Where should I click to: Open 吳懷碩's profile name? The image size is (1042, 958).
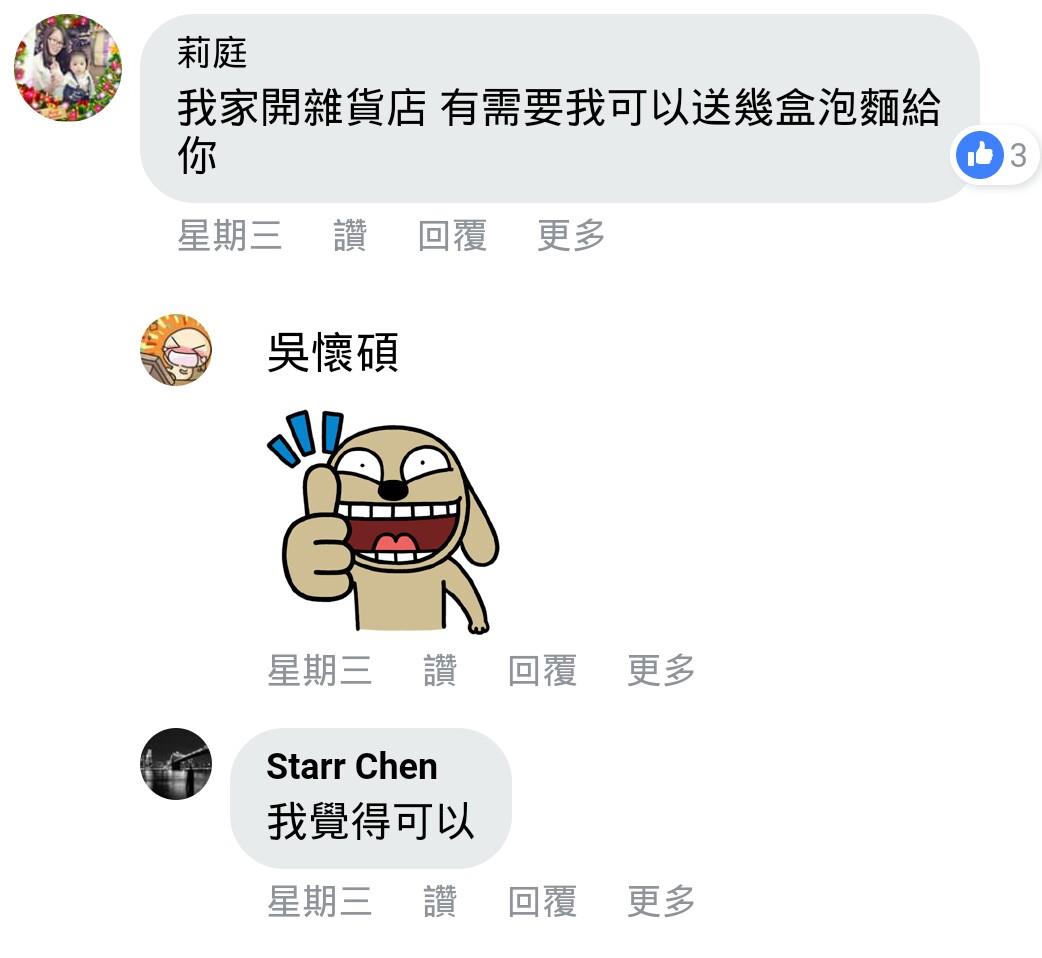tap(333, 353)
